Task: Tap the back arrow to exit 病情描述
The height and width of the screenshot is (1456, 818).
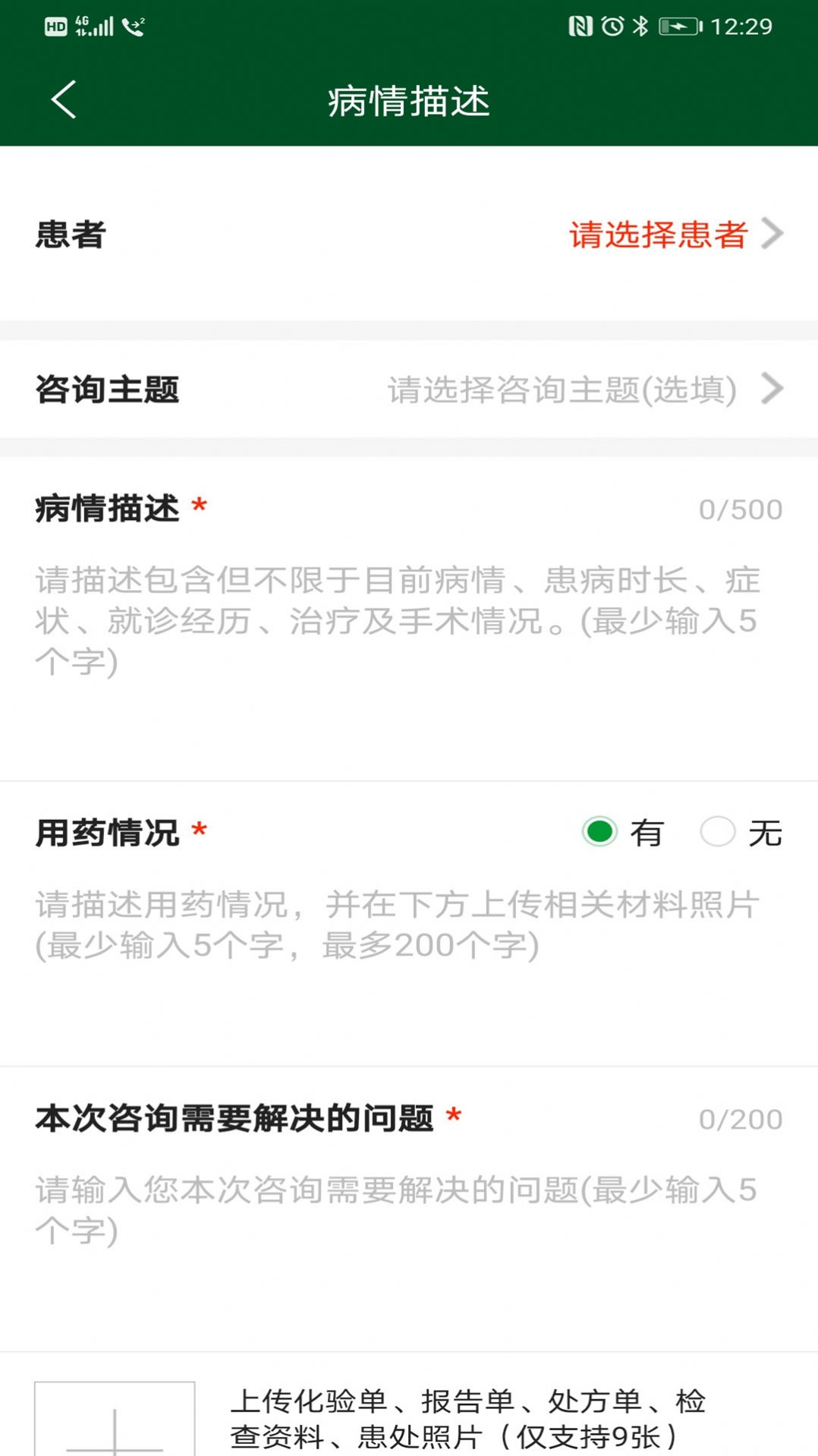Action: click(x=64, y=99)
